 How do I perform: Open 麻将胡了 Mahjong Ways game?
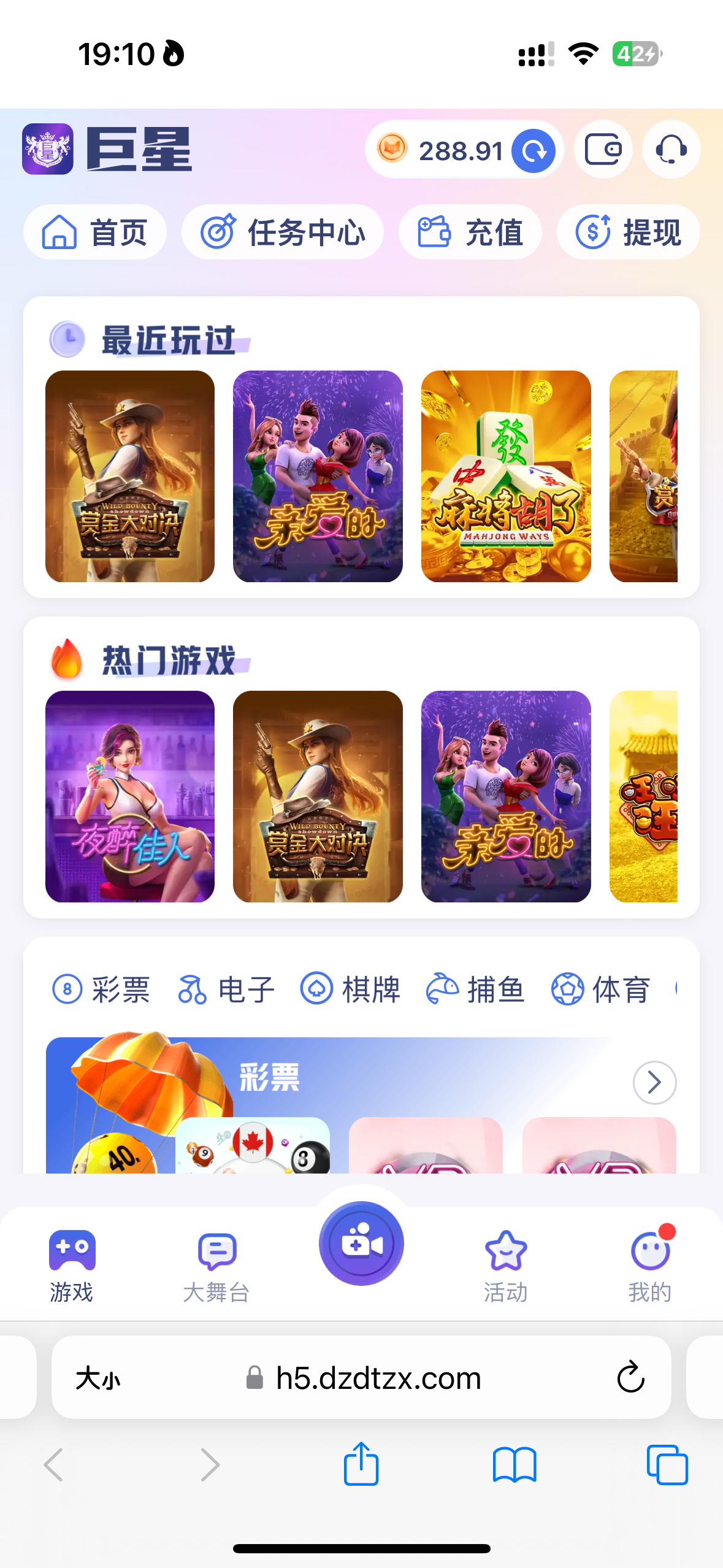coord(506,476)
